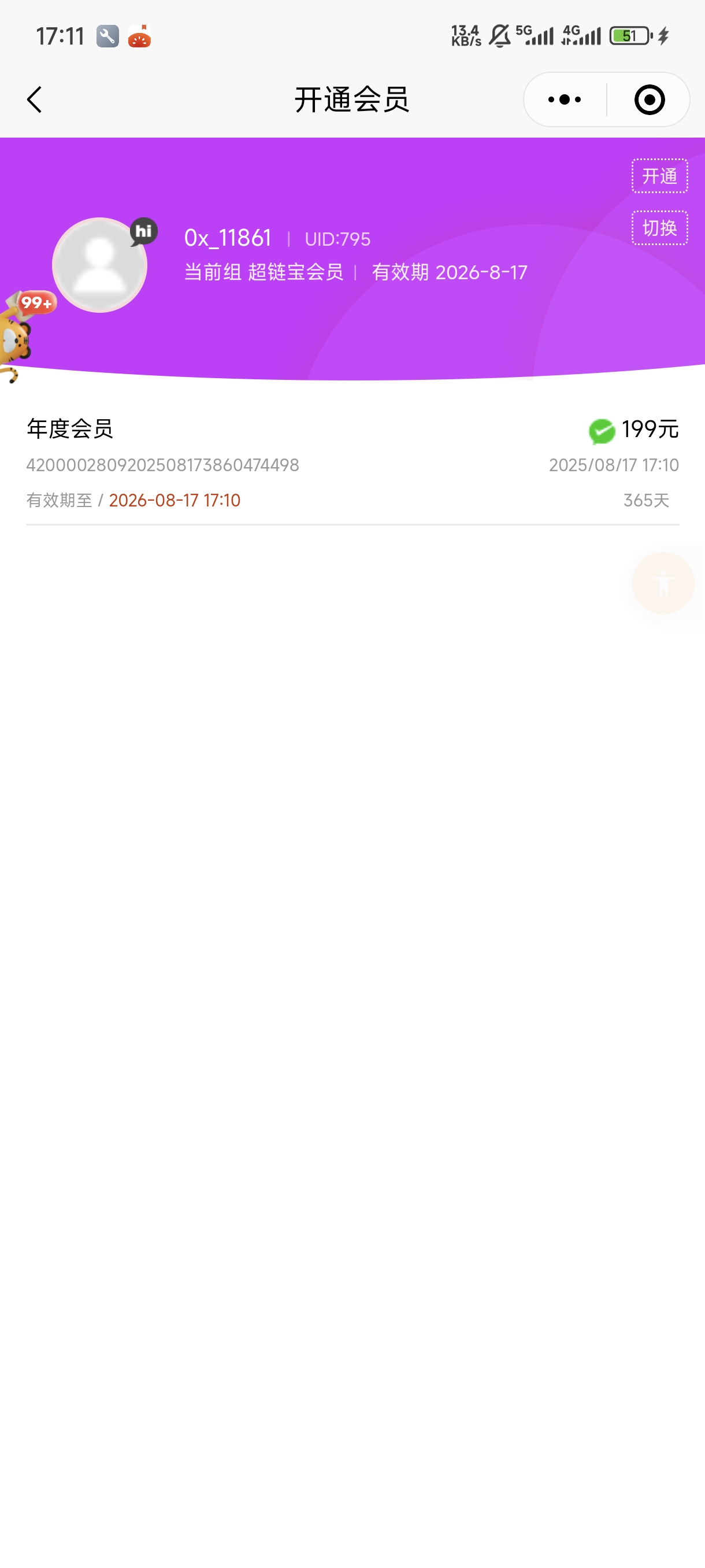Screen dimensions: 705x1568
Task: Click the mini-program close circle icon
Action: 648,99
